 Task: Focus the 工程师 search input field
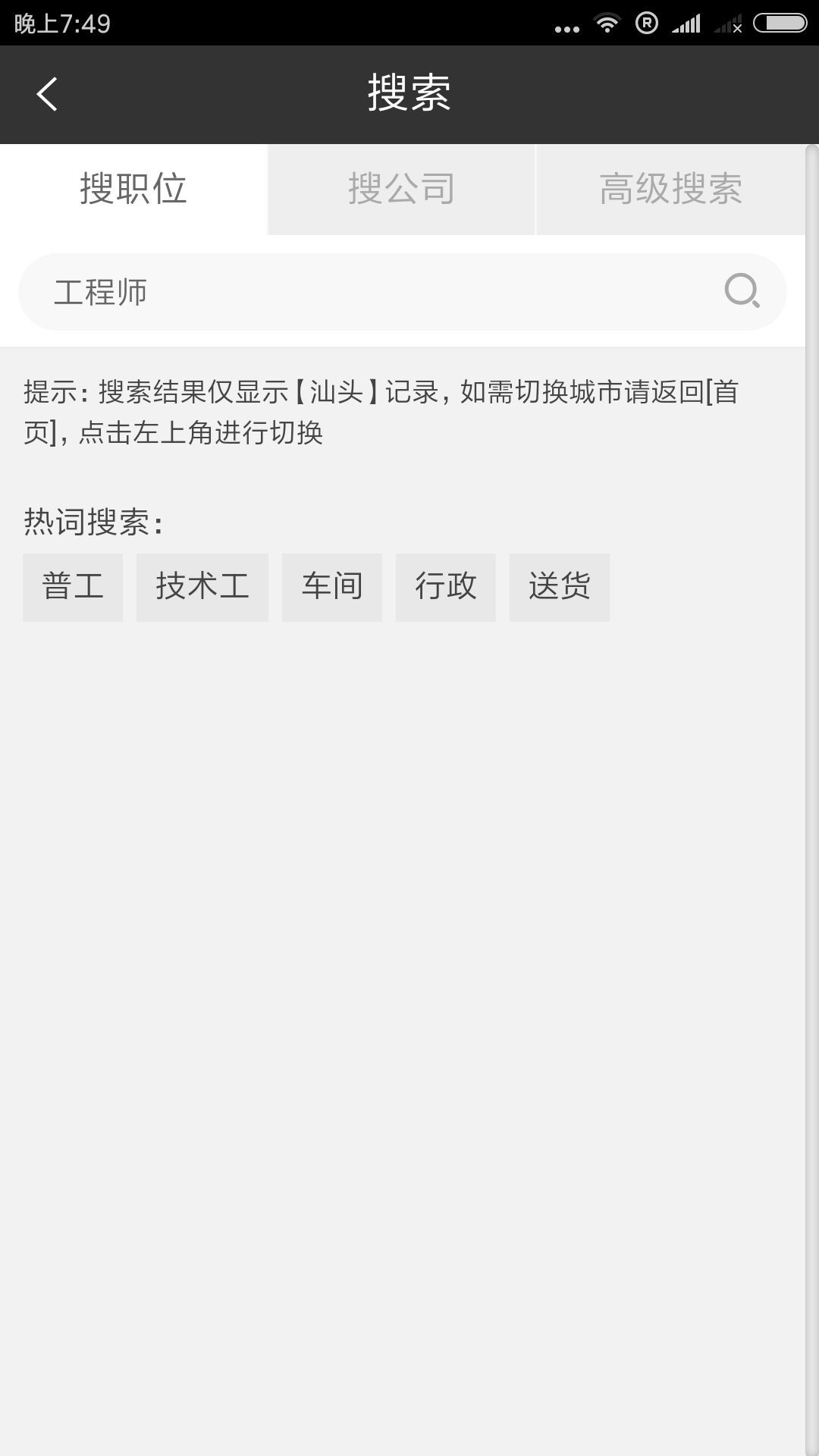coord(364,292)
